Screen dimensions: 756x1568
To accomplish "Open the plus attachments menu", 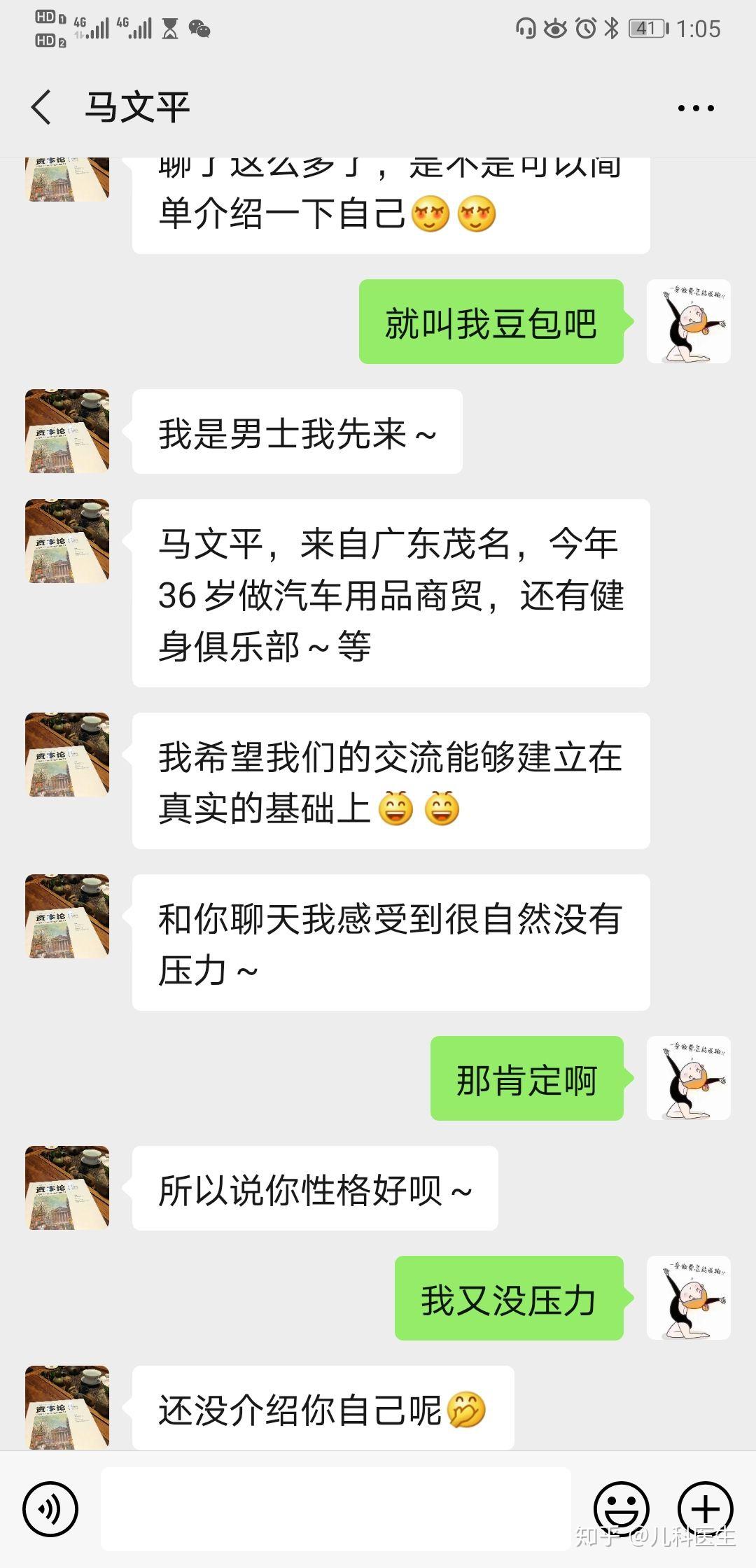I will (x=705, y=1507).
